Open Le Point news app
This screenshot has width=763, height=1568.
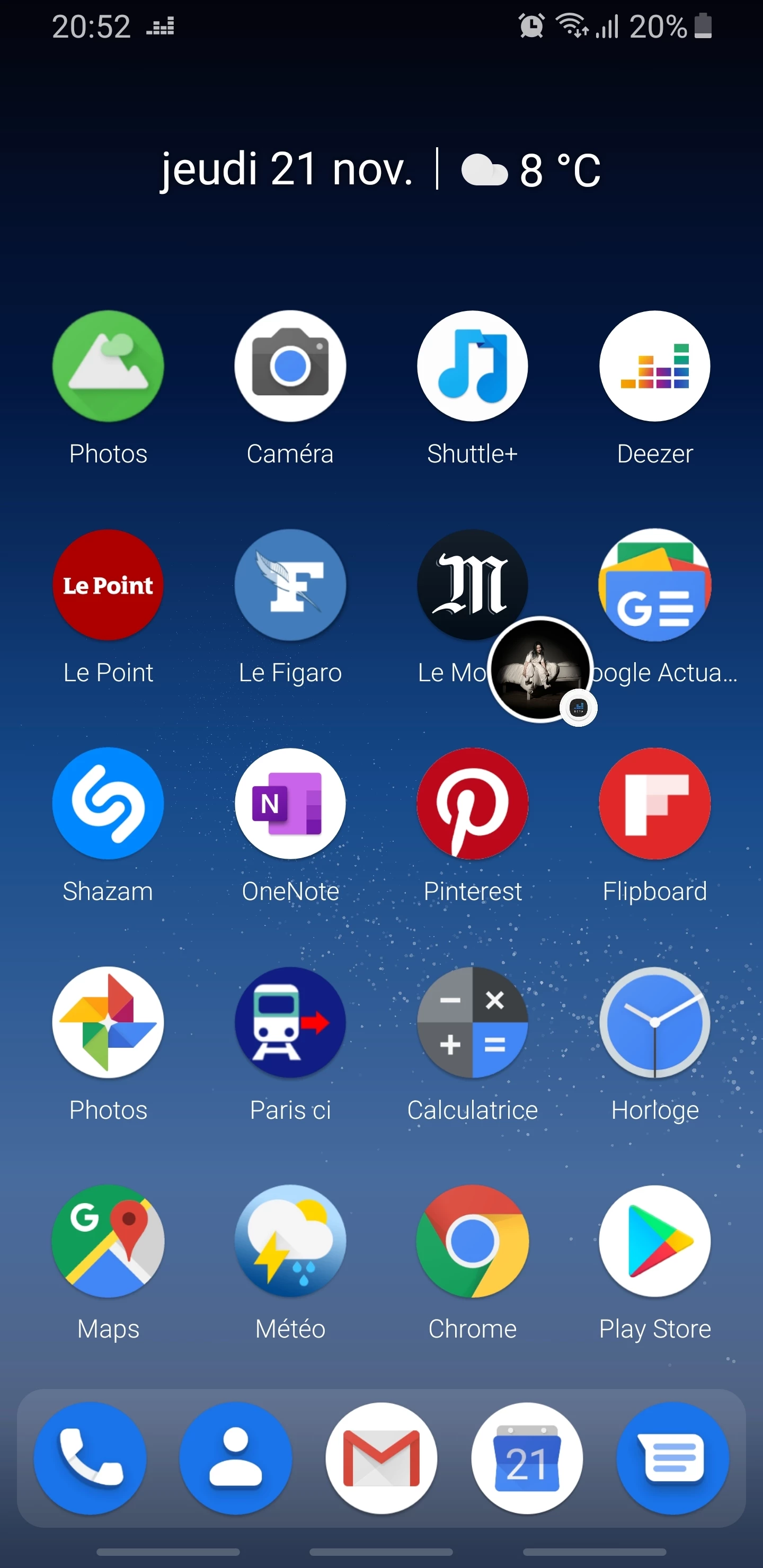pyautogui.click(x=109, y=585)
